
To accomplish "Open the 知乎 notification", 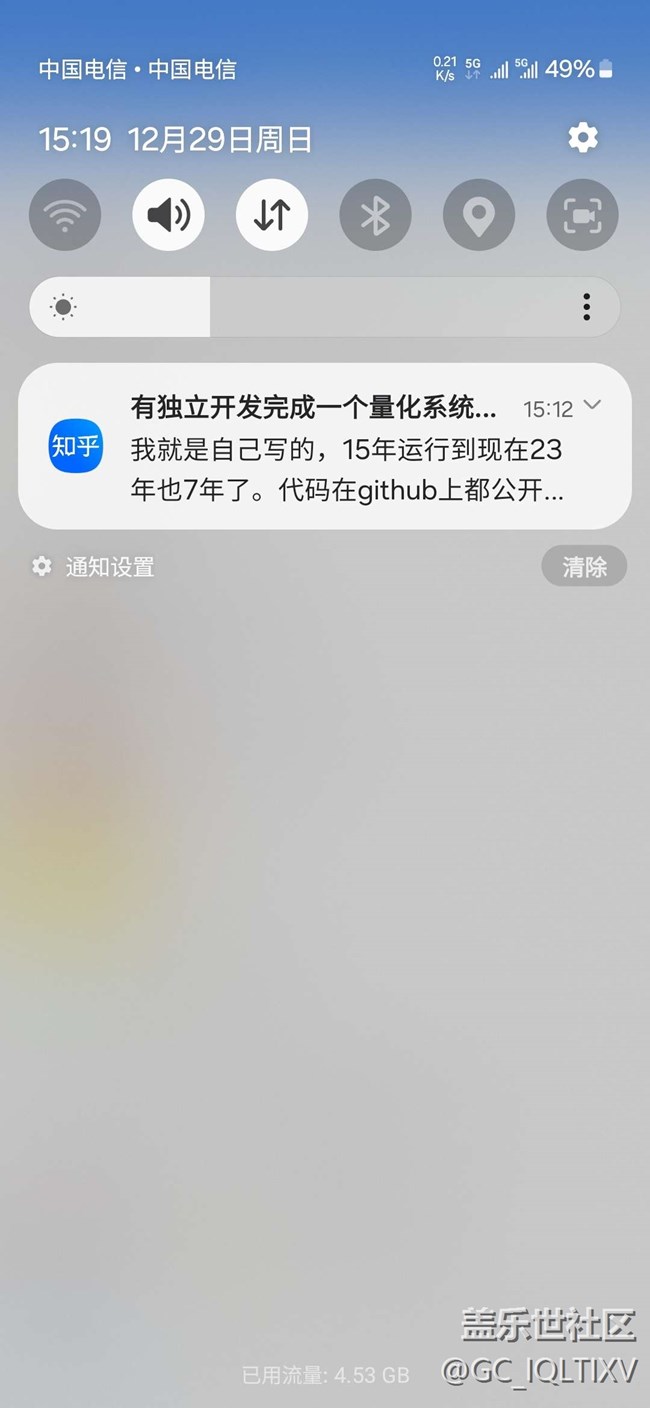I will click(x=325, y=446).
